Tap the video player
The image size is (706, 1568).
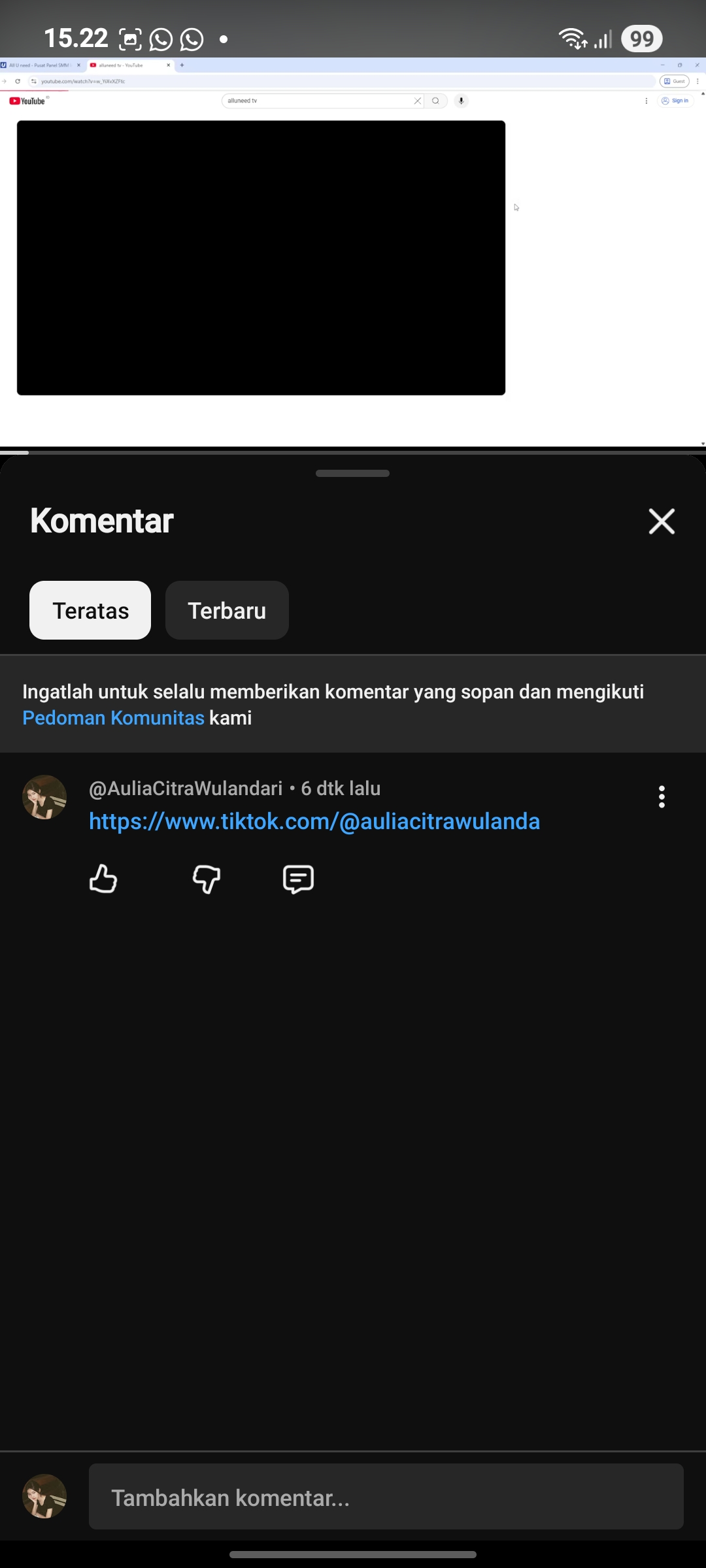point(261,257)
